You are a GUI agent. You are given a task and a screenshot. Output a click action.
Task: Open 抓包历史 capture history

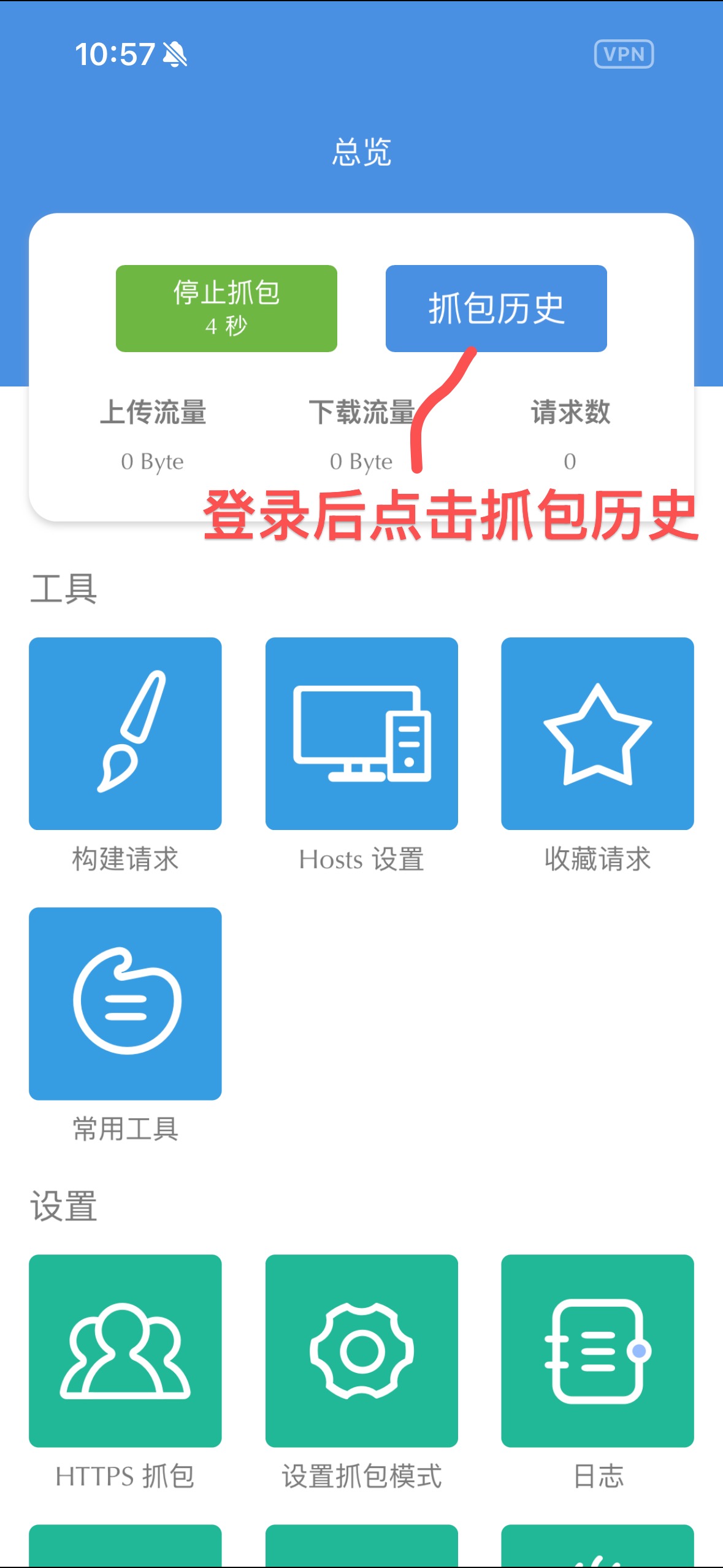coord(496,309)
